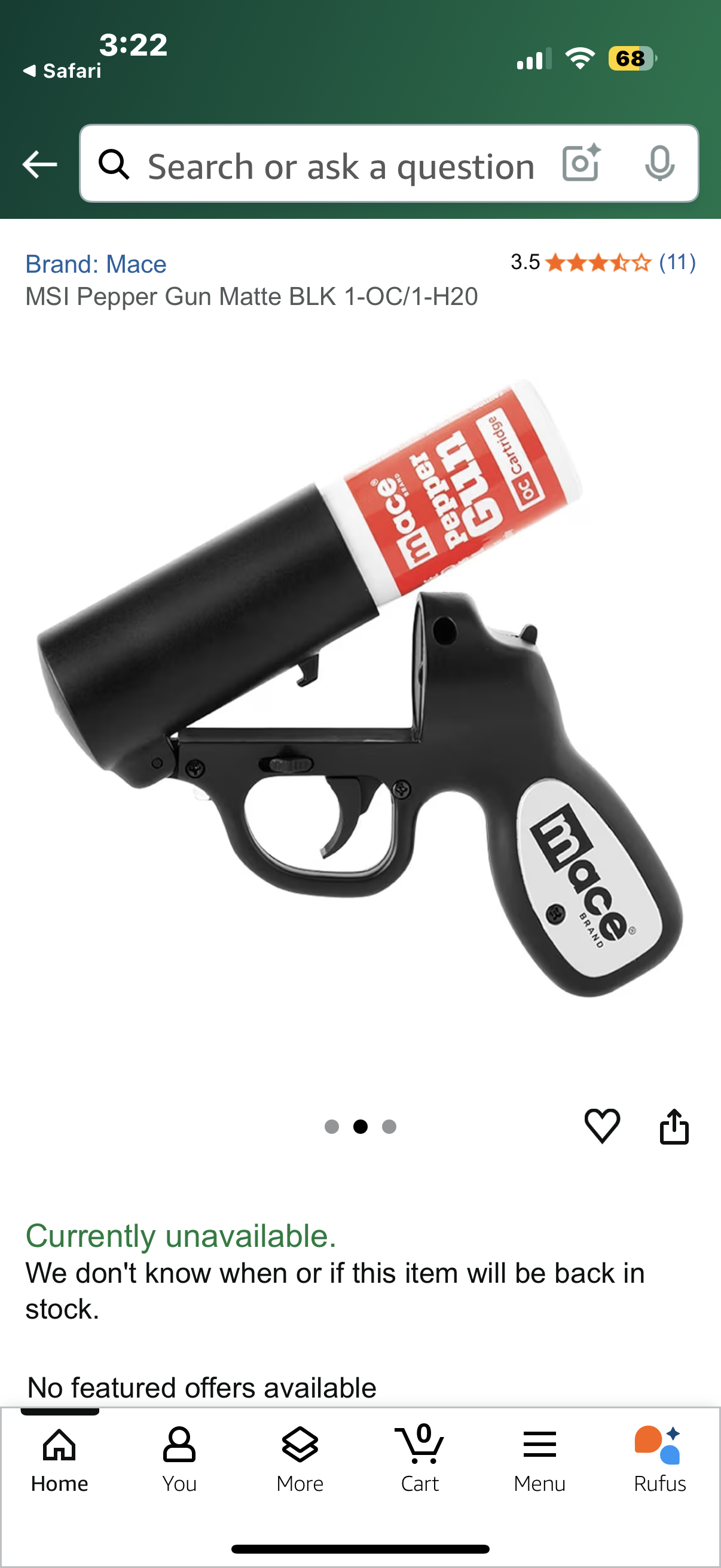Return to Safari from status bar
The image size is (721, 1568).
coord(61,71)
